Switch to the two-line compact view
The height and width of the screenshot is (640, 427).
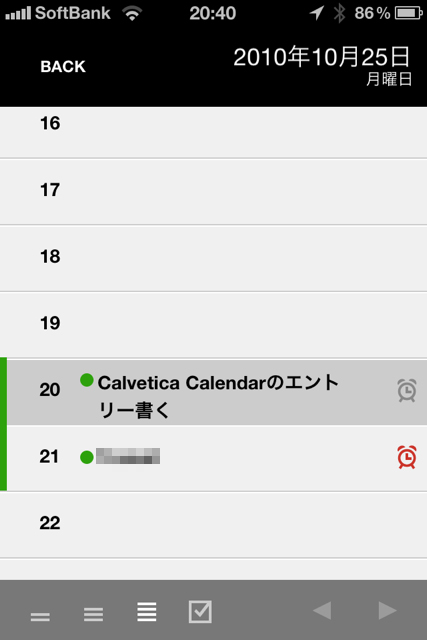[40, 616]
